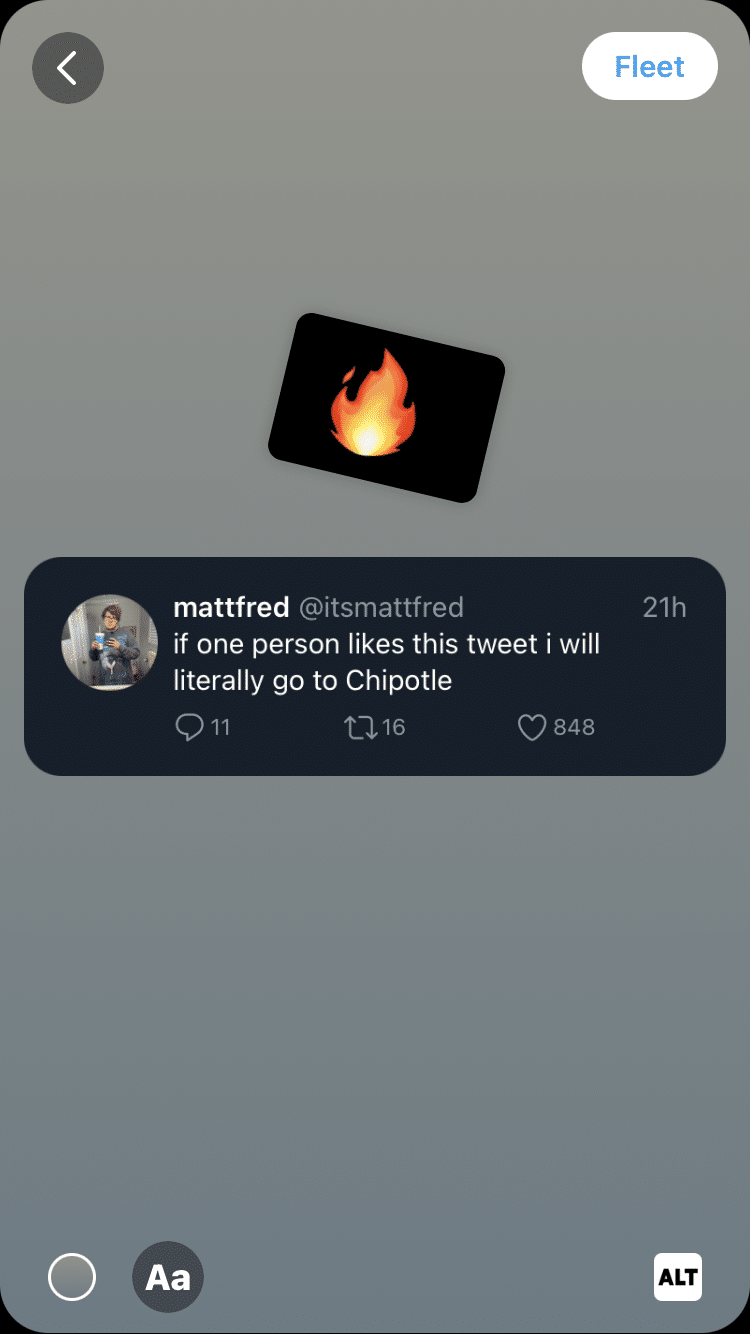The image size is (750, 1334).
Task: Open the background color picker circle
Action: point(72,1277)
